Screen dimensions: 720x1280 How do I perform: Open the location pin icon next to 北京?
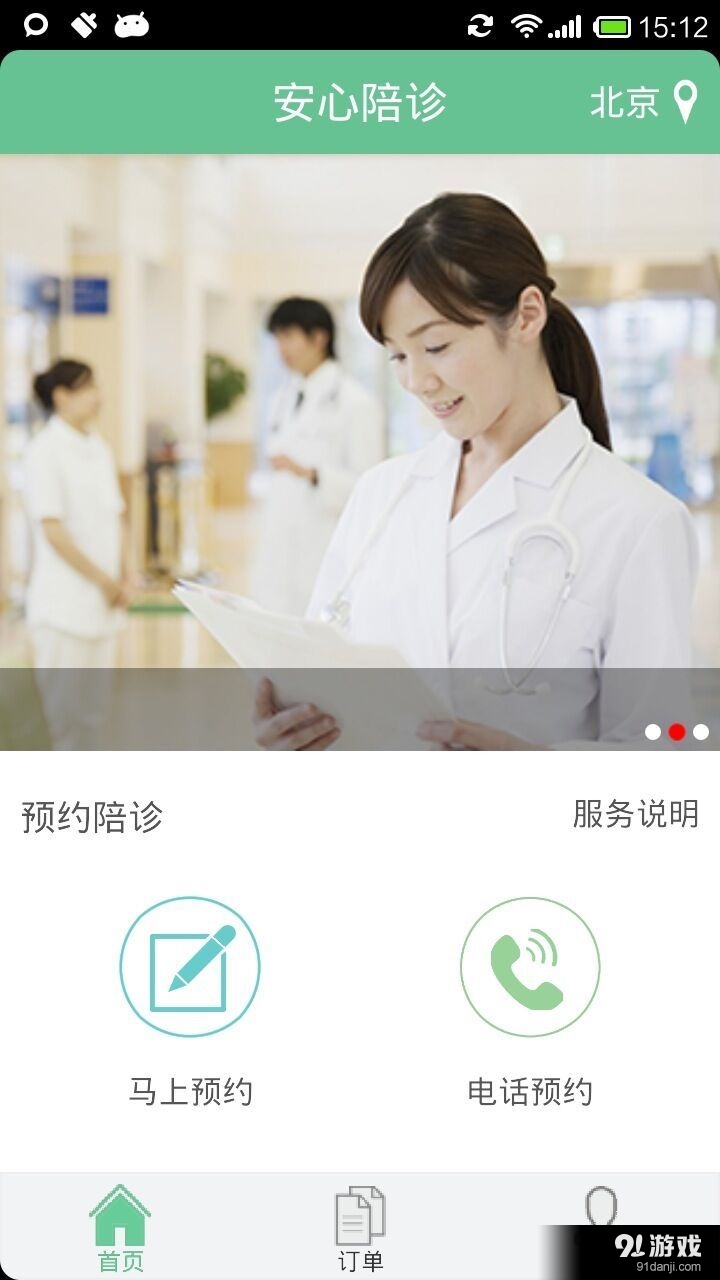684,101
